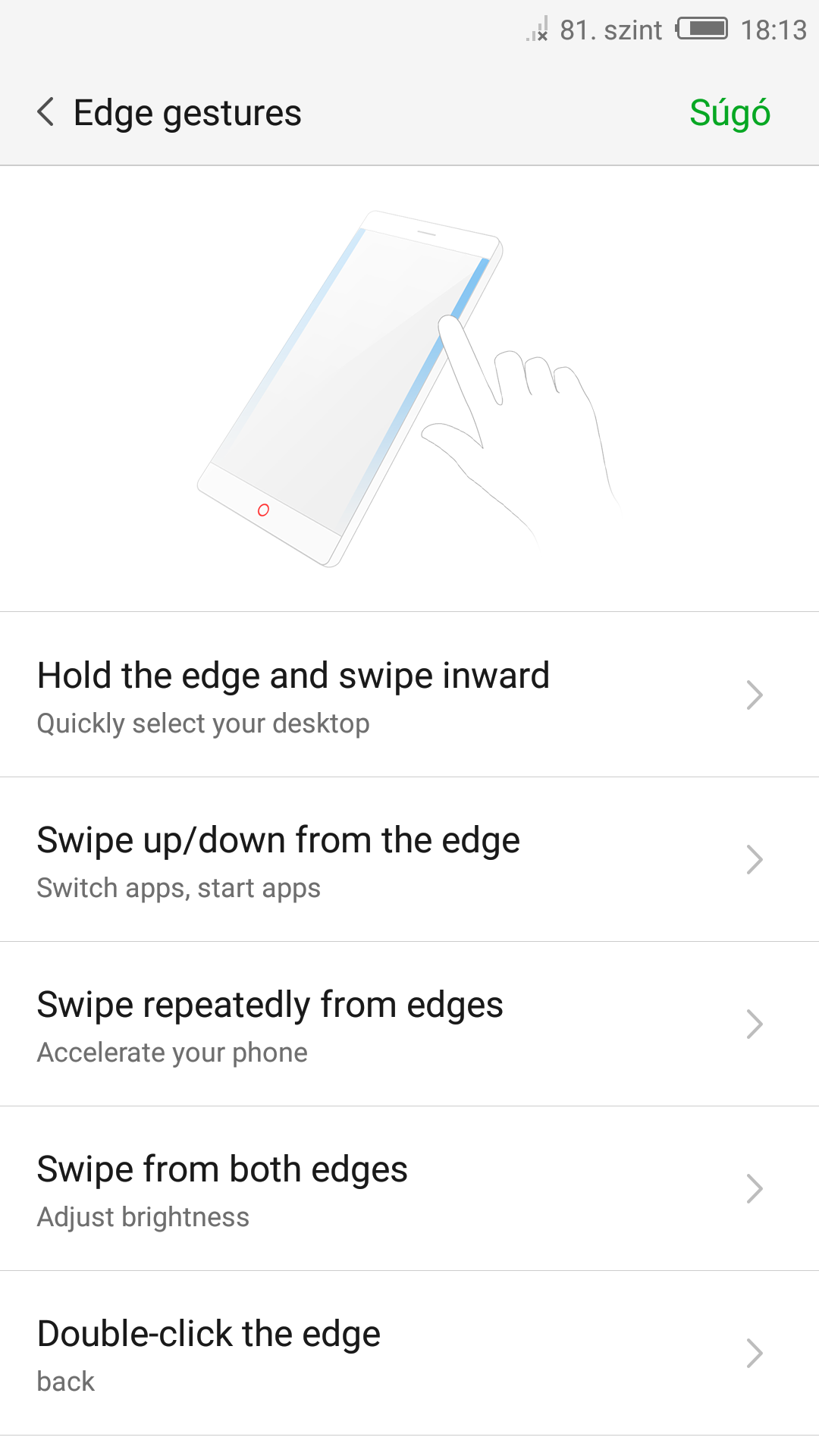Open Double-click the edge setting
Viewport: 819px width, 1456px height.
409,1353
